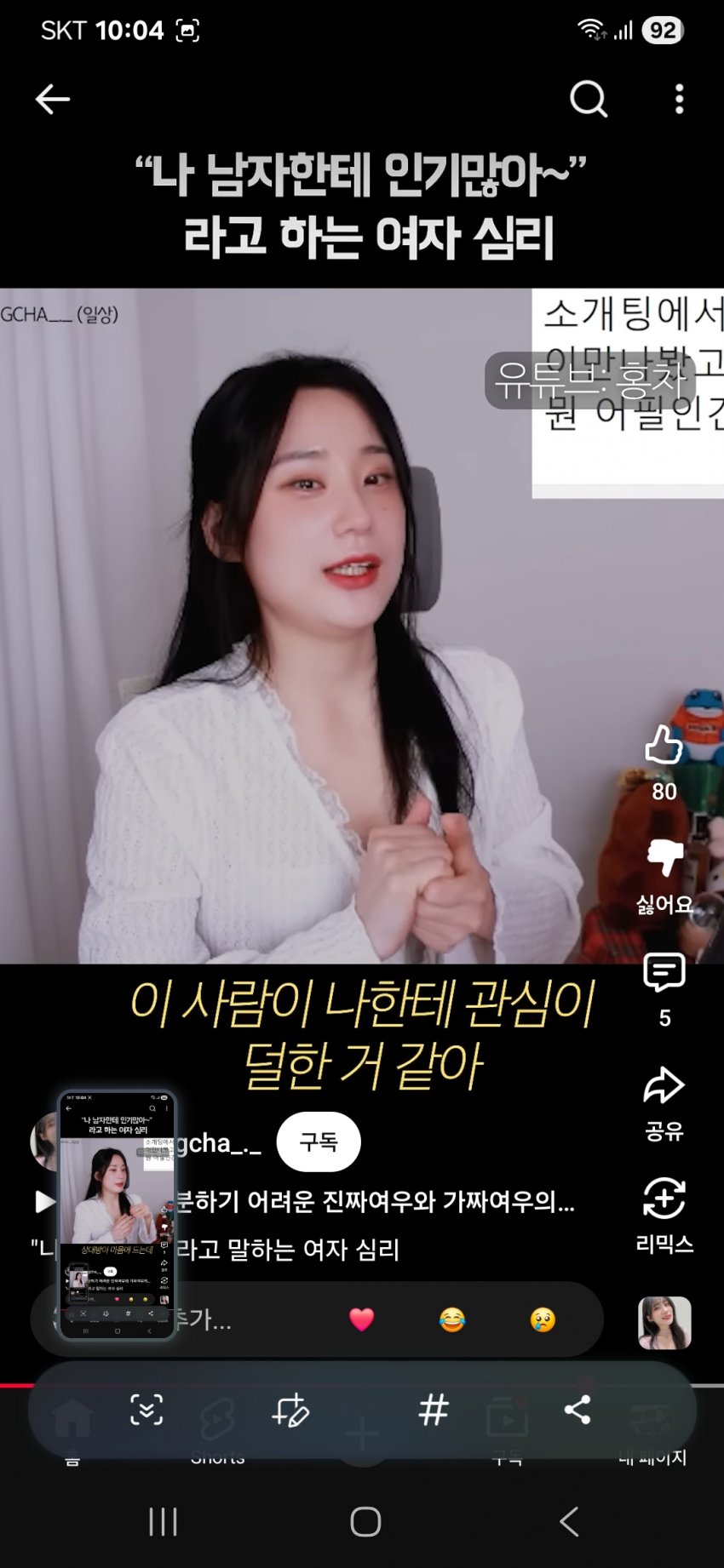Like this Short with thumbs up
Viewport: 724px width, 1568px height.
click(664, 747)
